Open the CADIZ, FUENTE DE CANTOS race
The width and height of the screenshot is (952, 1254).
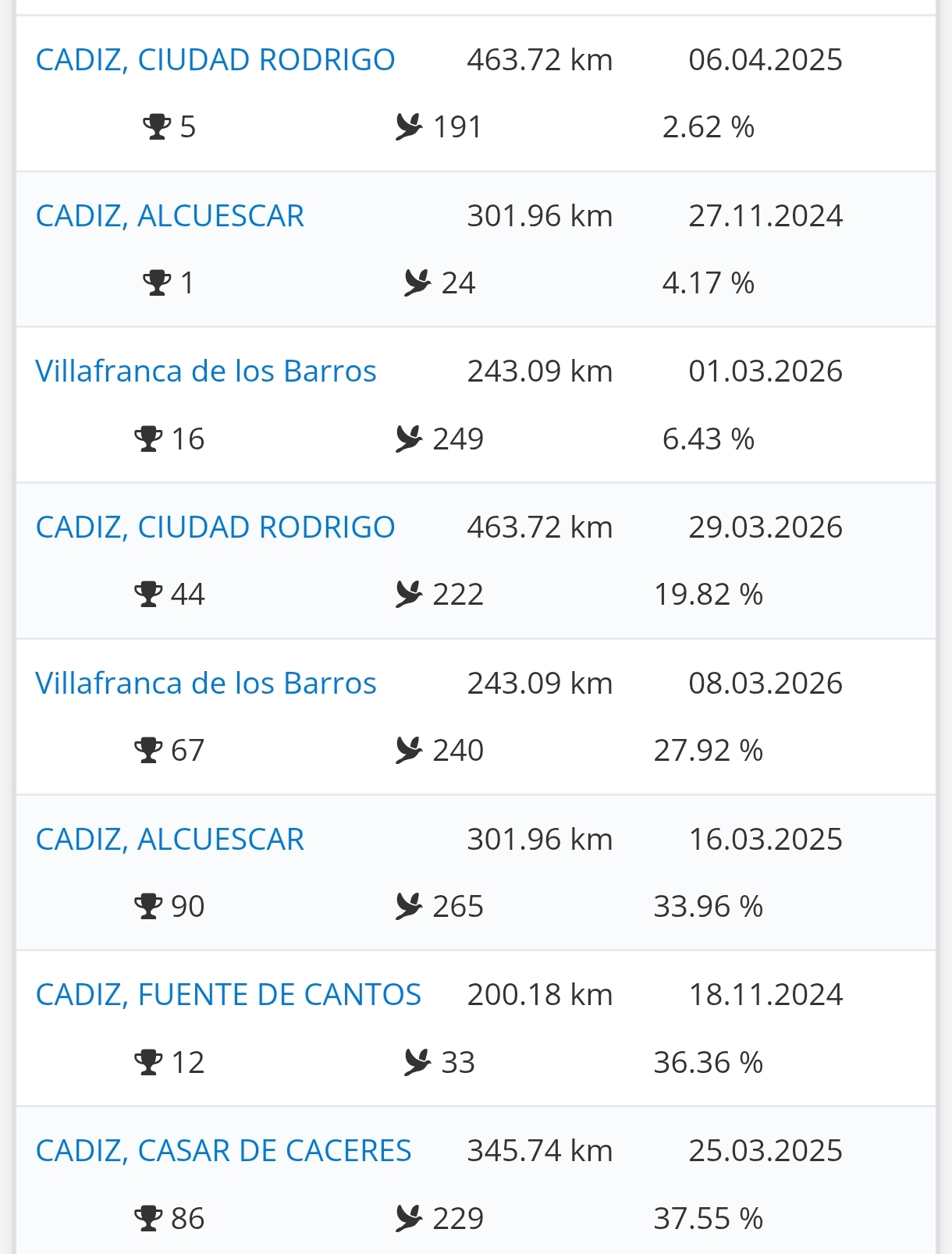pyautogui.click(x=229, y=995)
